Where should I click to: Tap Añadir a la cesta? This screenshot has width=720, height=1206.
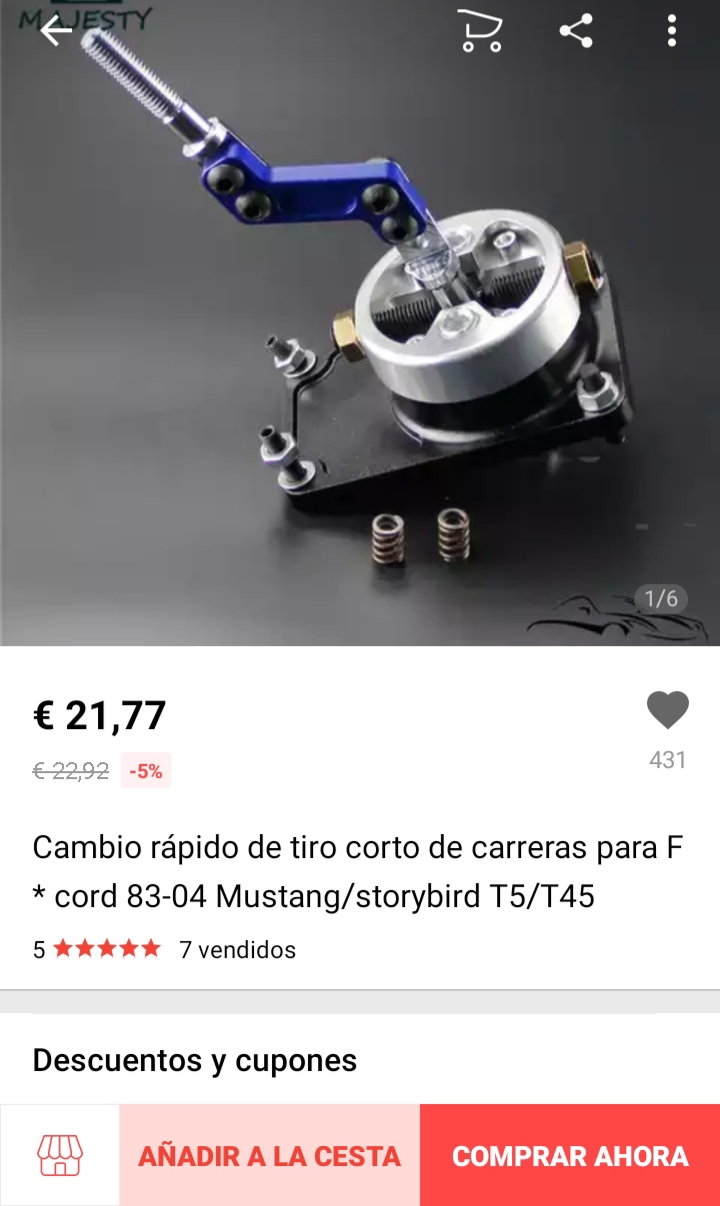269,1156
